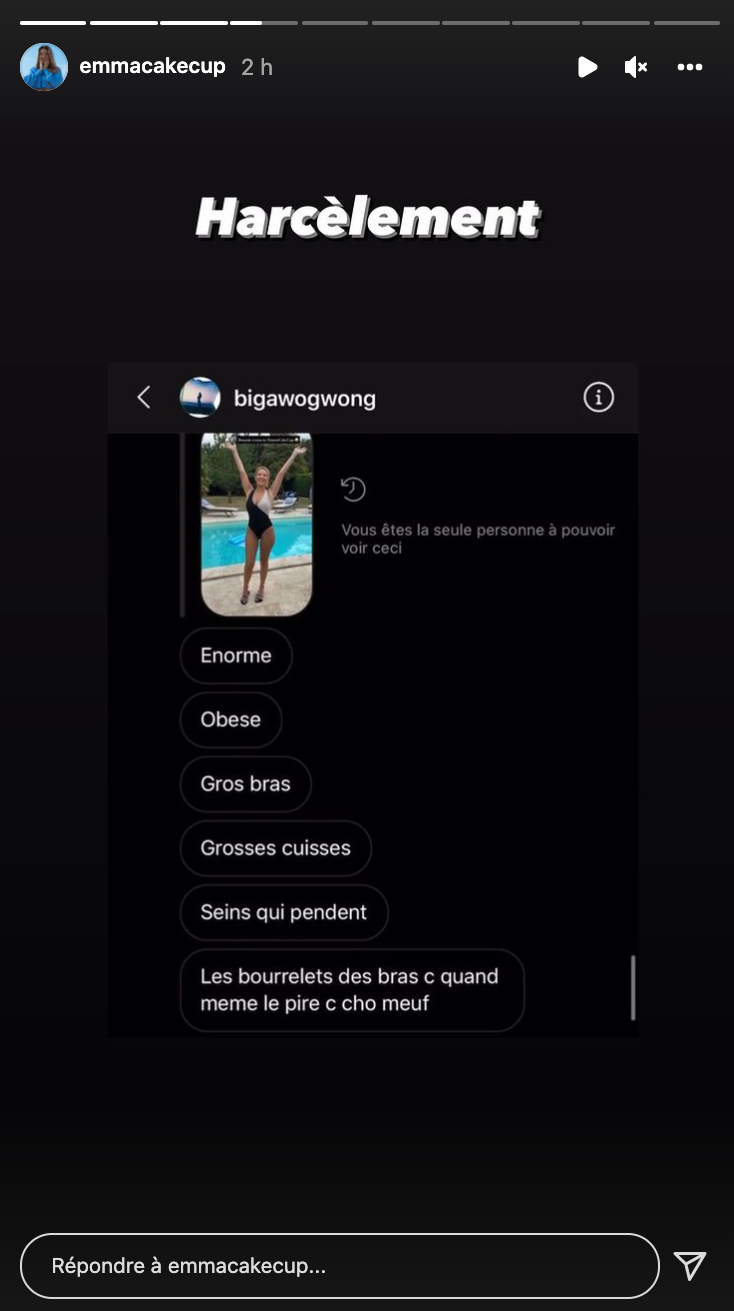Unmute the story sound
Viewport: 734px width, 1311px height.
[636, 67]
